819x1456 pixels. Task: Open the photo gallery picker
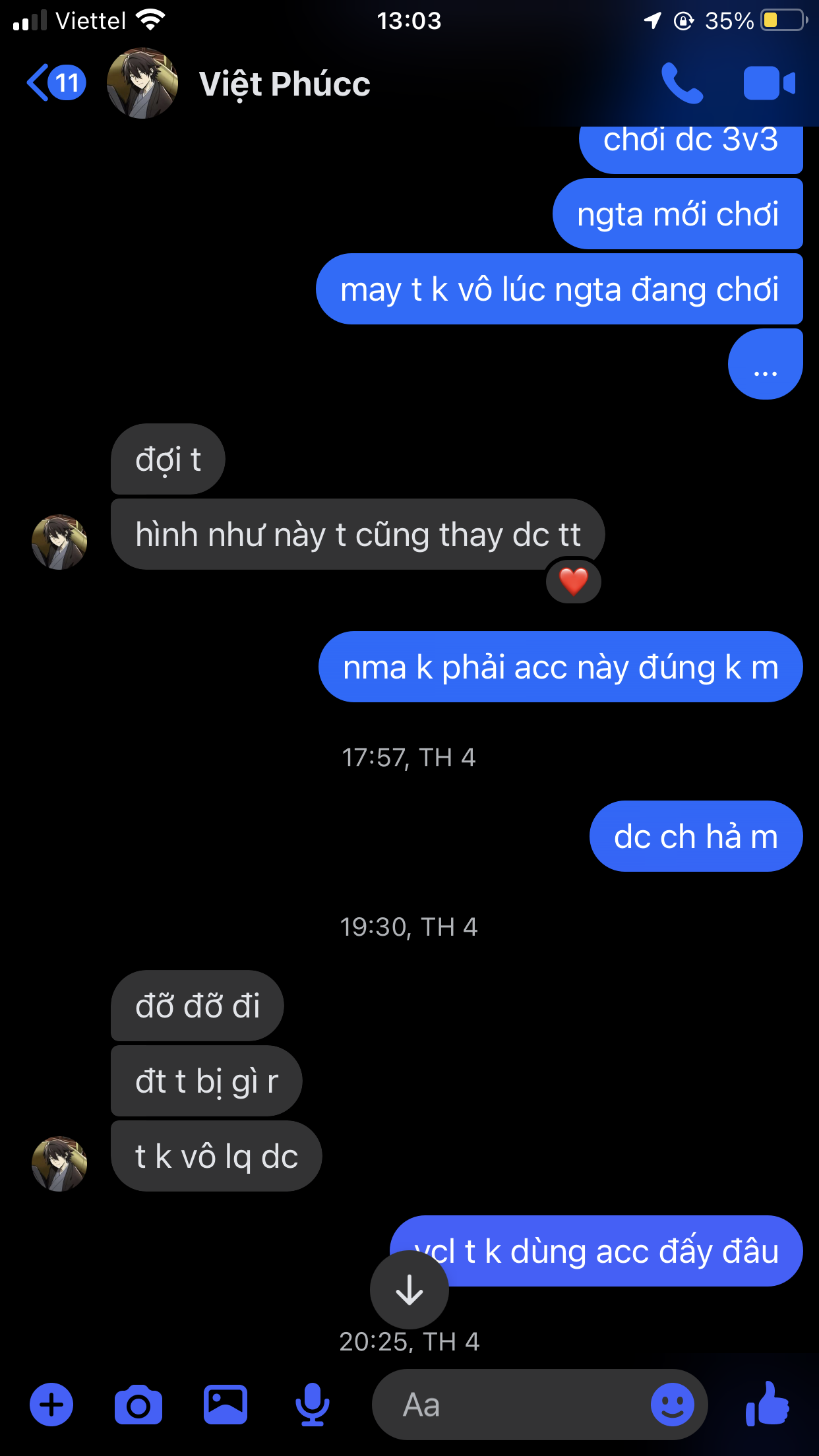tap(226, 1405)
